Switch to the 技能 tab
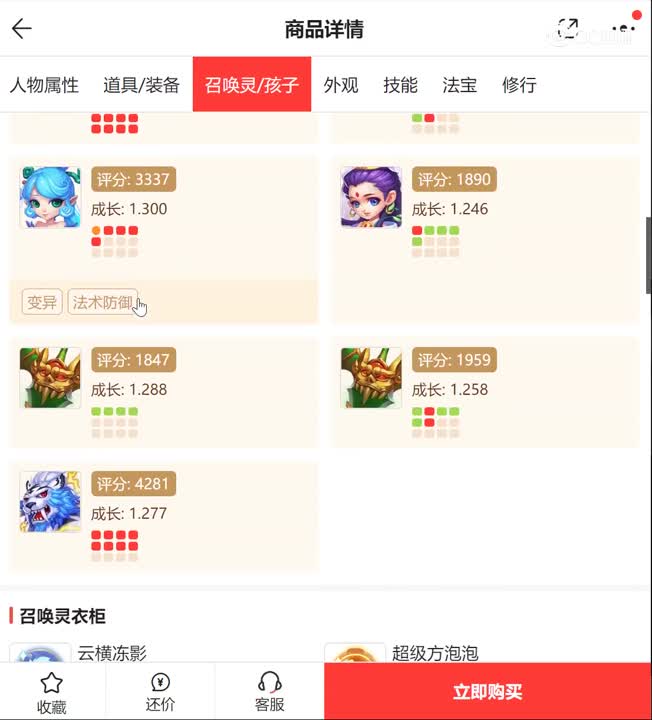This screenshot has width=652, height=720. coord(400,85)
